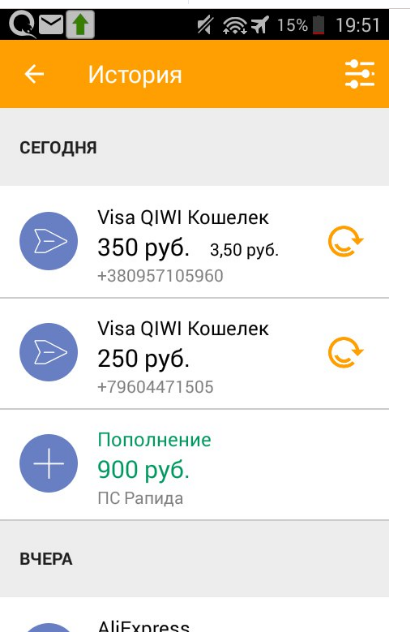The width and height of the screenshot is (410, 632).
Task: Repeat the 350 руб. payment to +380957105960
Action: [x=345, y=241]
